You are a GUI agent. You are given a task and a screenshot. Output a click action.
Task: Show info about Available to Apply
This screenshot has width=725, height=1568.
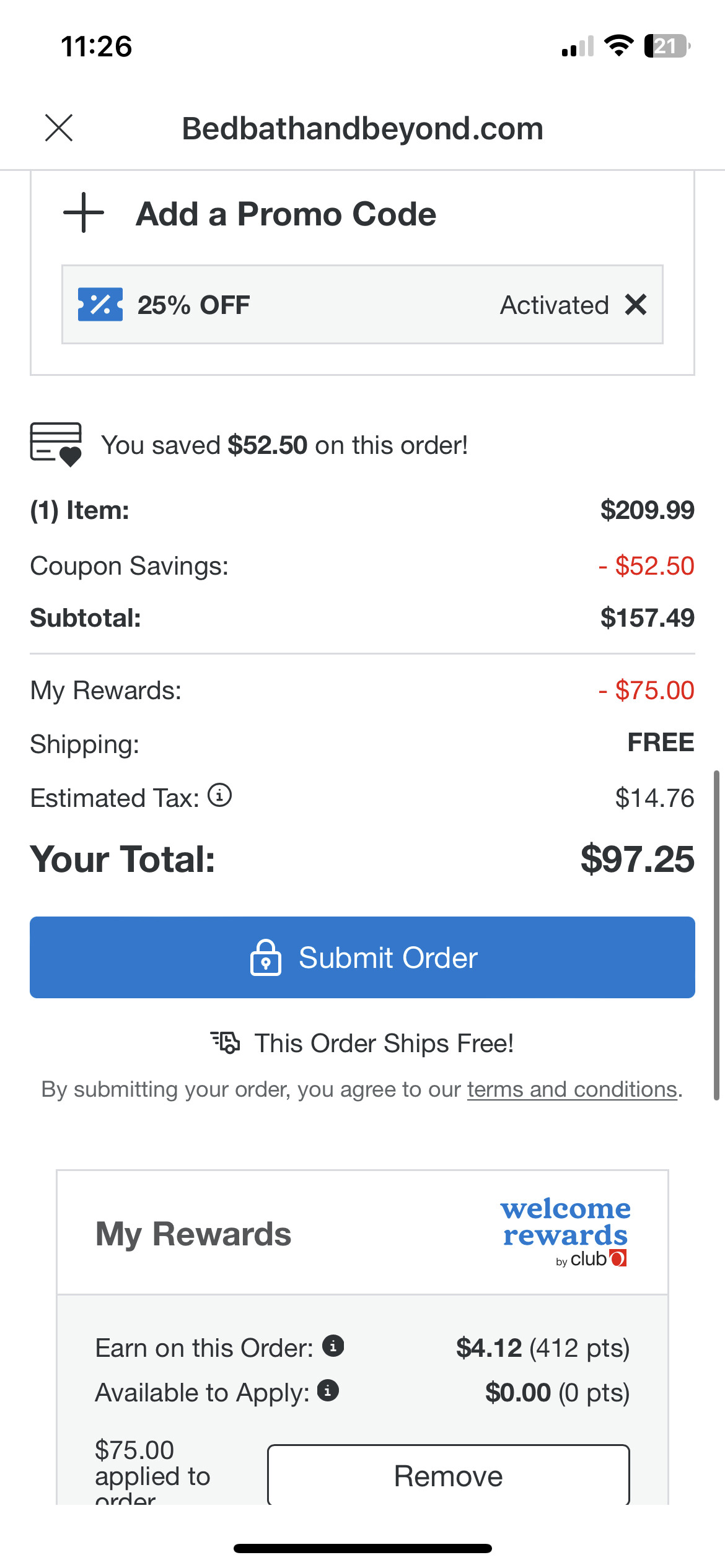[328, 1390]
